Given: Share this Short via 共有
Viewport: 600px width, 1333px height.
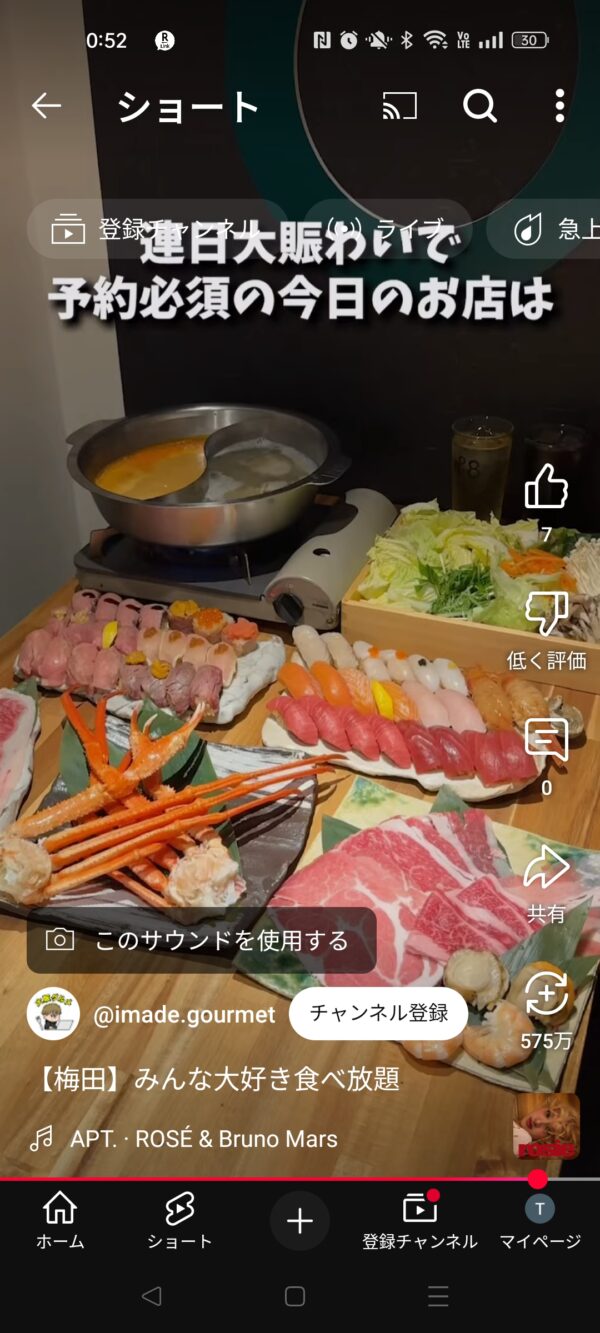Looking at the screenshot, I should 546,868.
